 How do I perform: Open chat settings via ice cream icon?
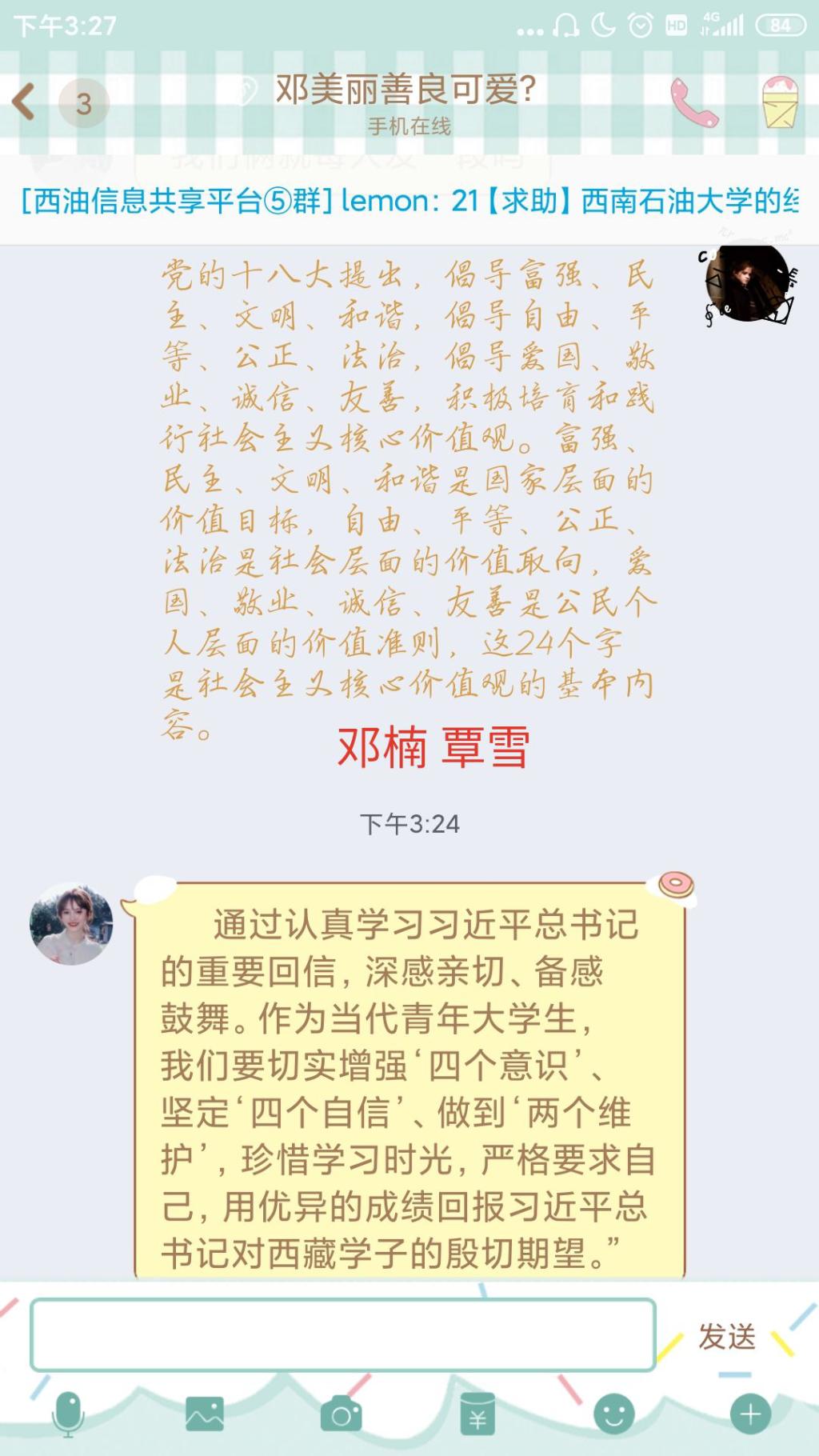pos(779,102)
